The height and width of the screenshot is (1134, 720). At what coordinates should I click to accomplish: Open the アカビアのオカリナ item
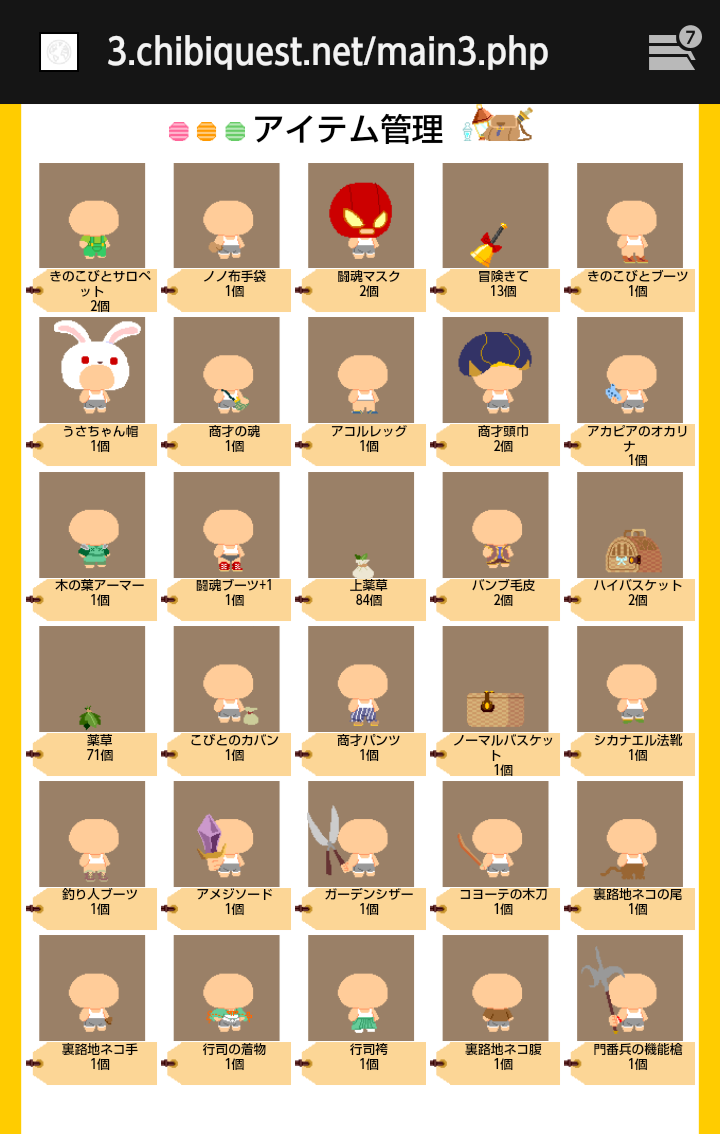click(630, 370)
